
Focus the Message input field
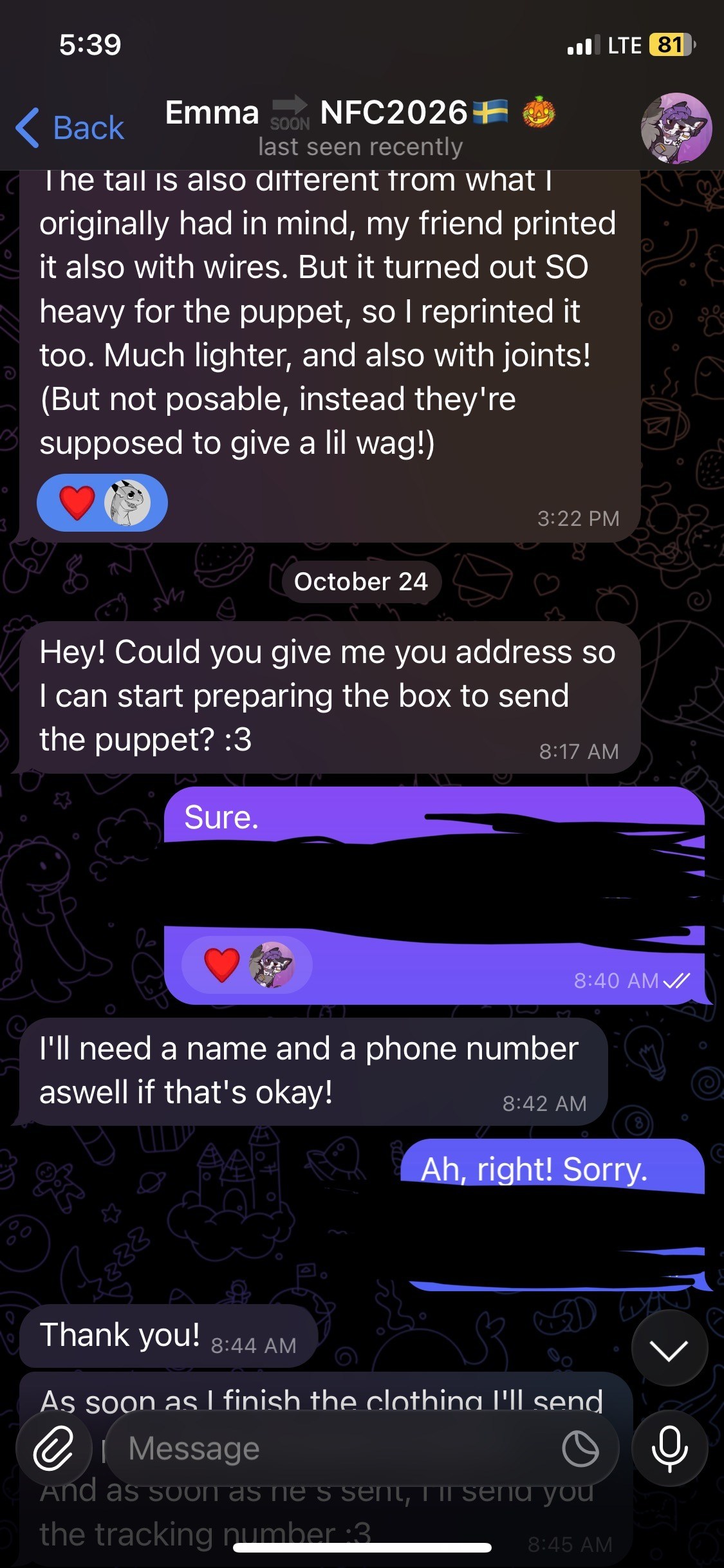coord(335,1449)
